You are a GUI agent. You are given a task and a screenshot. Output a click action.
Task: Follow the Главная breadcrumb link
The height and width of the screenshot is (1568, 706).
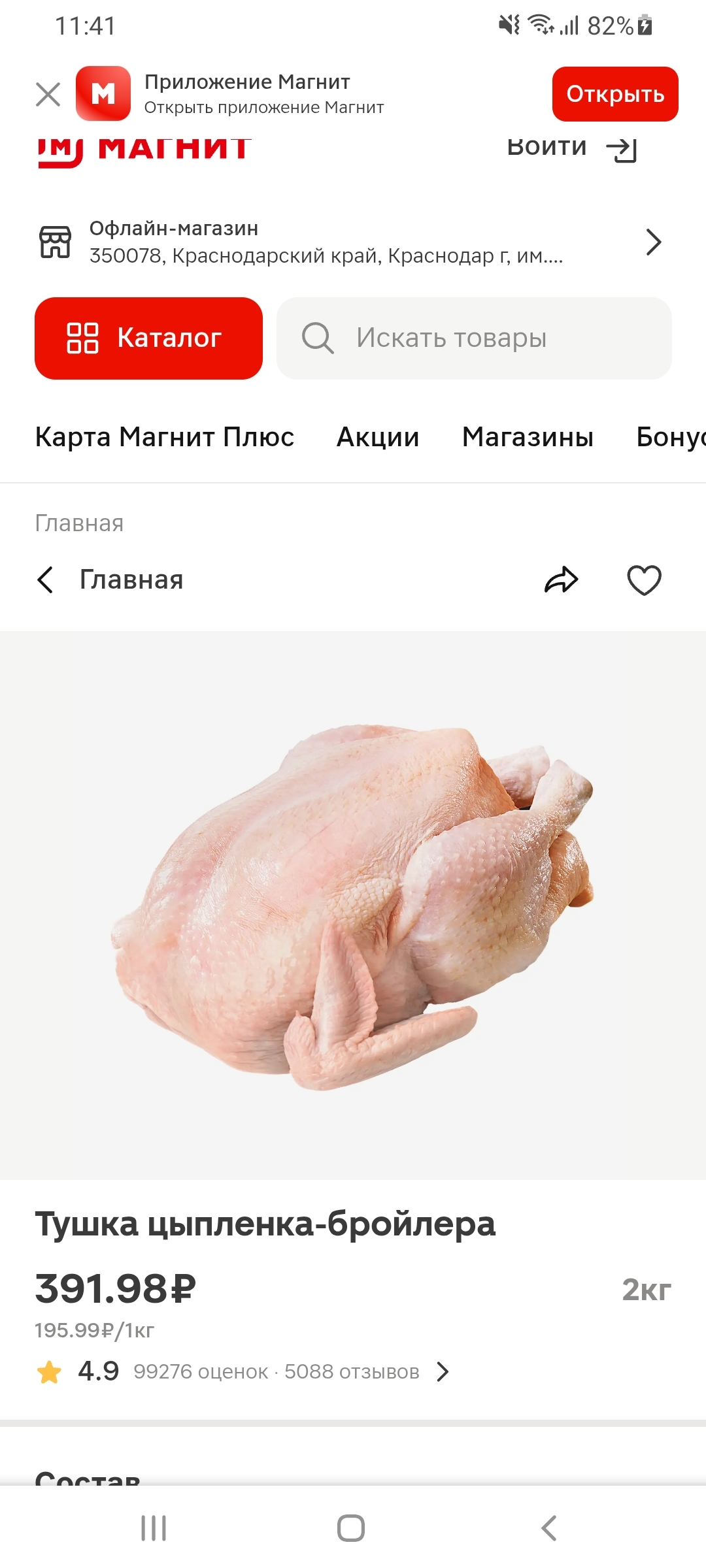point(79,523)
